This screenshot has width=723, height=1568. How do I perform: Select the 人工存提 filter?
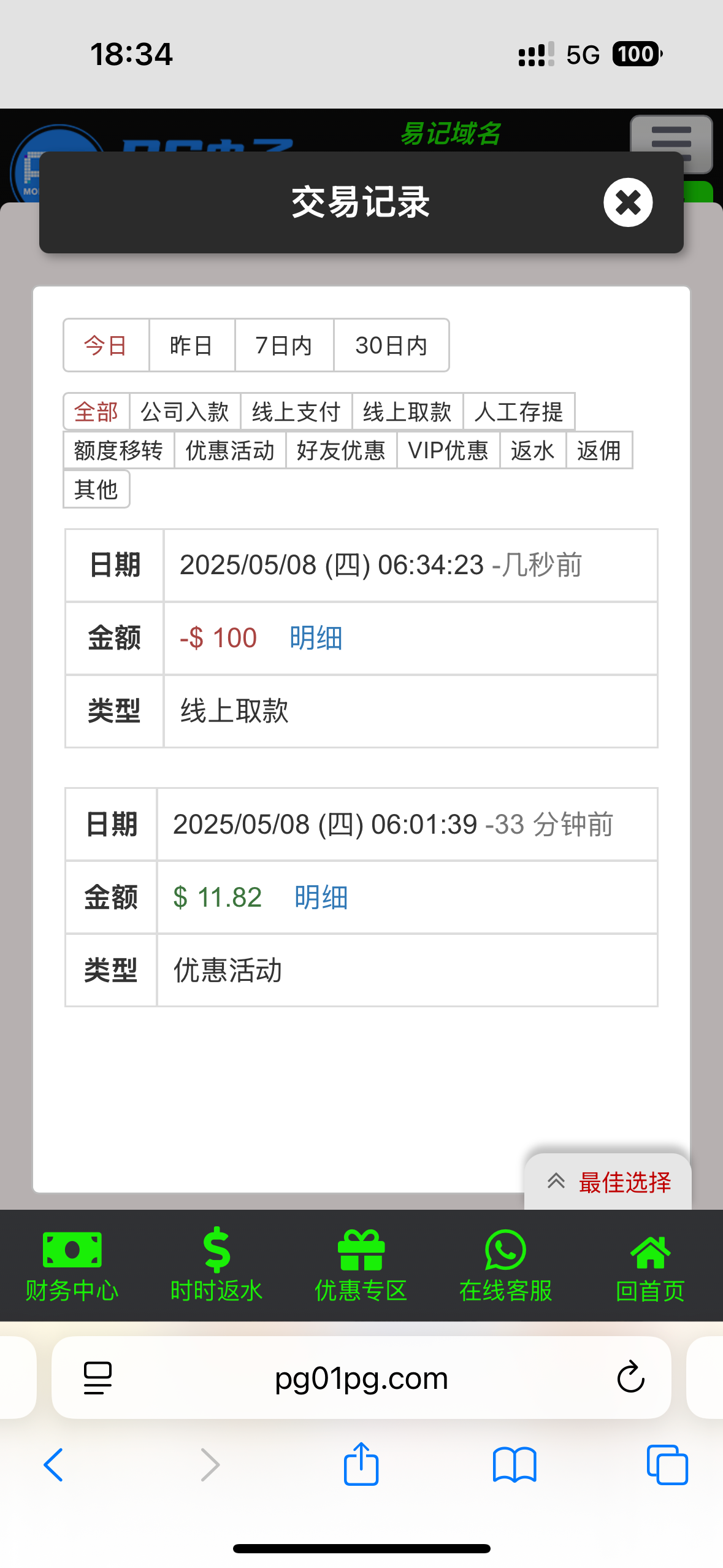(519, 412)
